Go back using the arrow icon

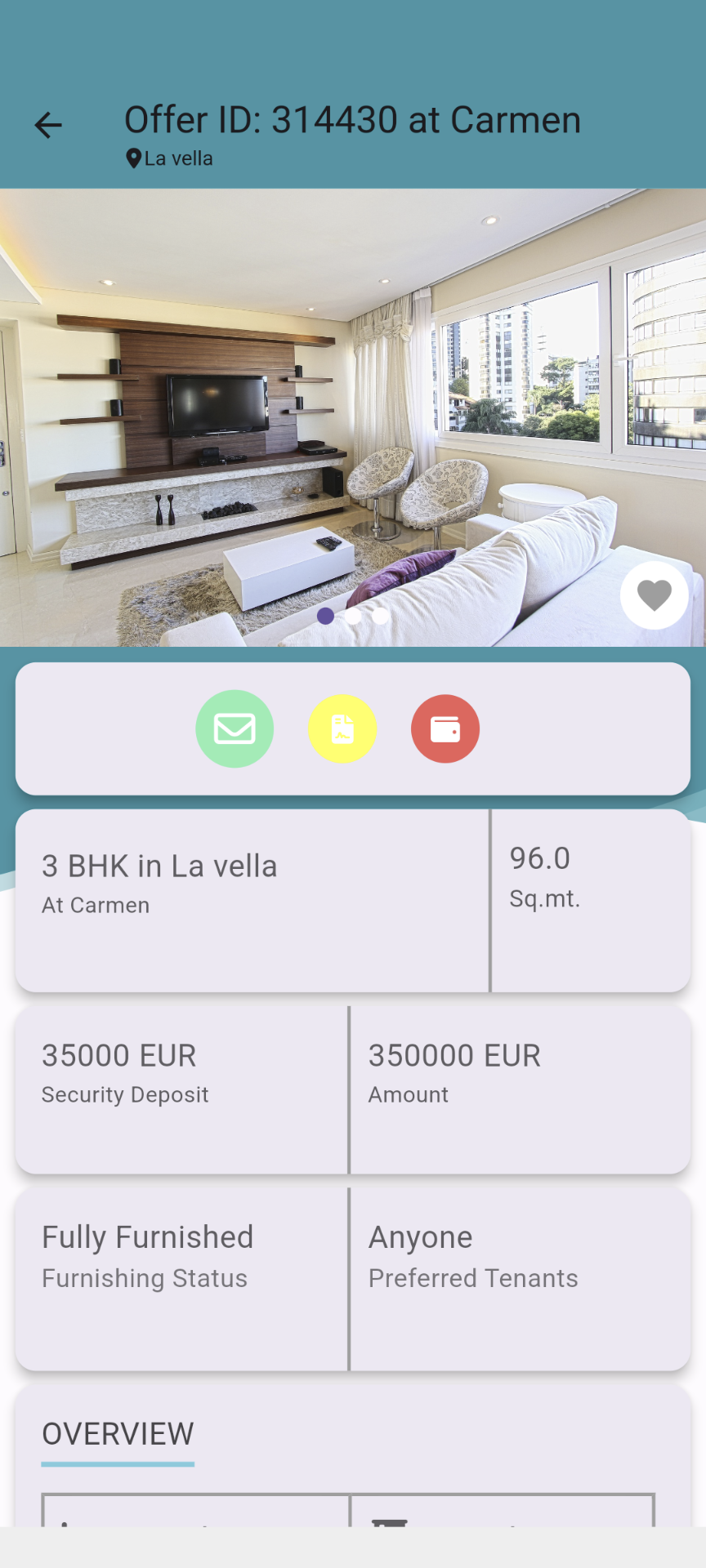point(48,125)
